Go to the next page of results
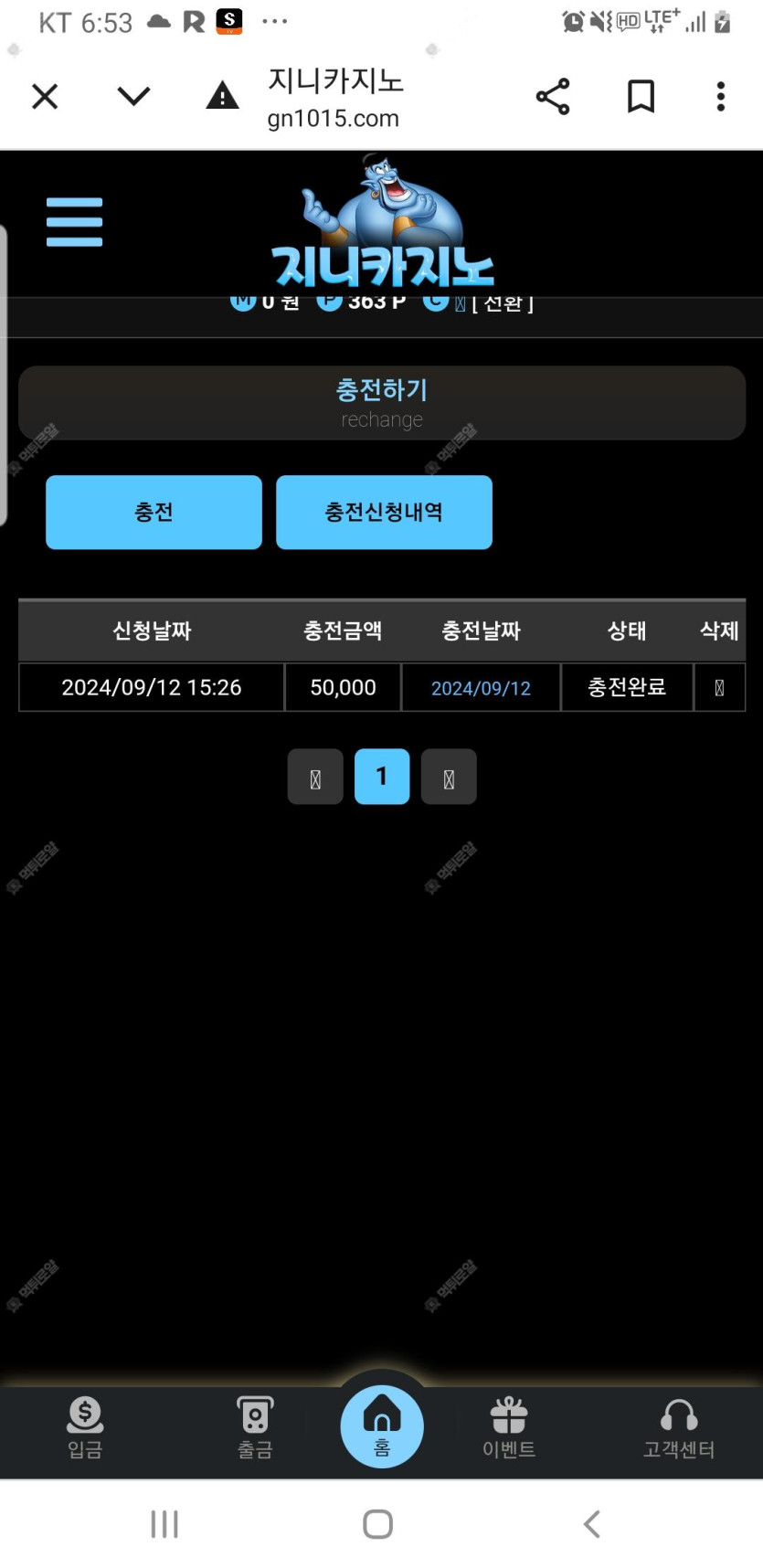The image size is (763, 1568). 449,777
